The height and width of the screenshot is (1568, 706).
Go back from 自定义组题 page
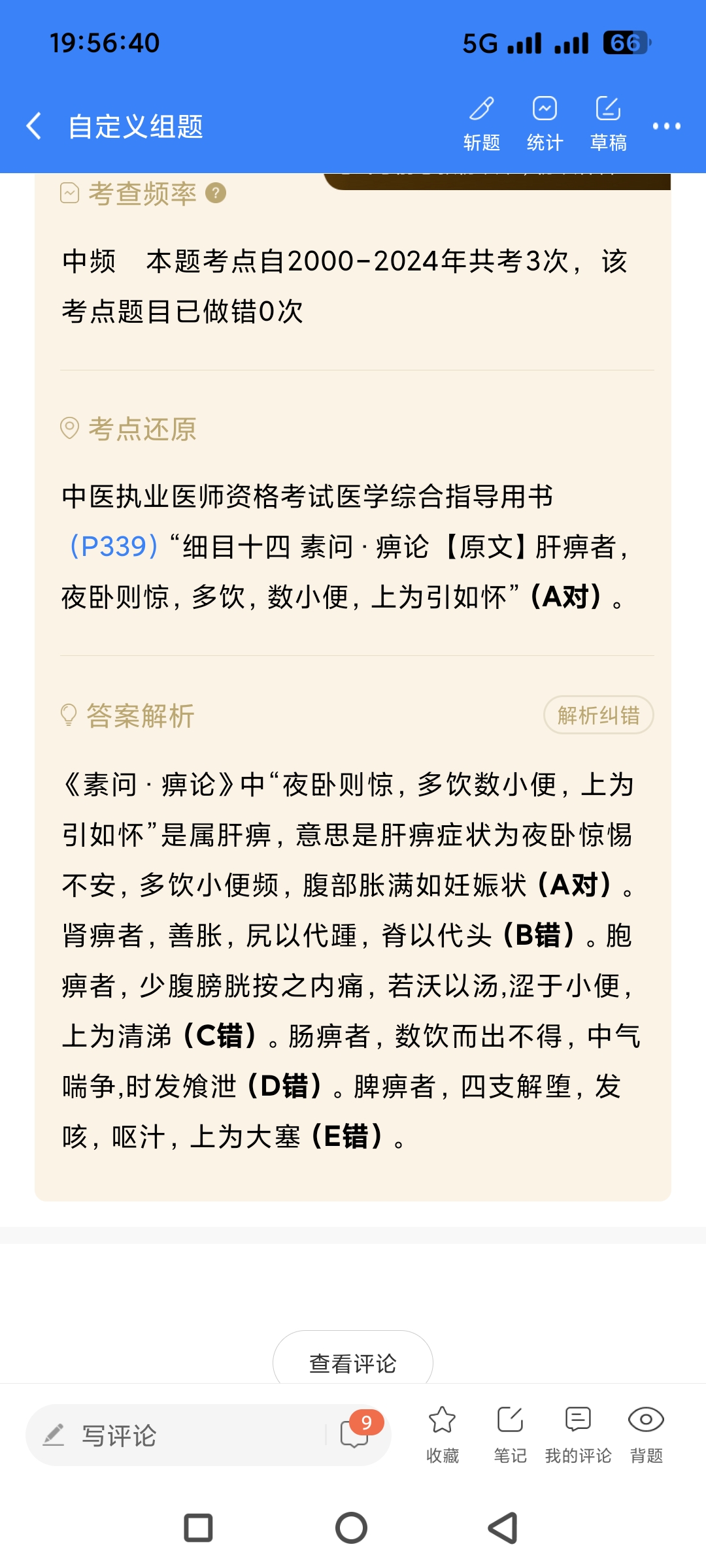click(x=34, y=125)
